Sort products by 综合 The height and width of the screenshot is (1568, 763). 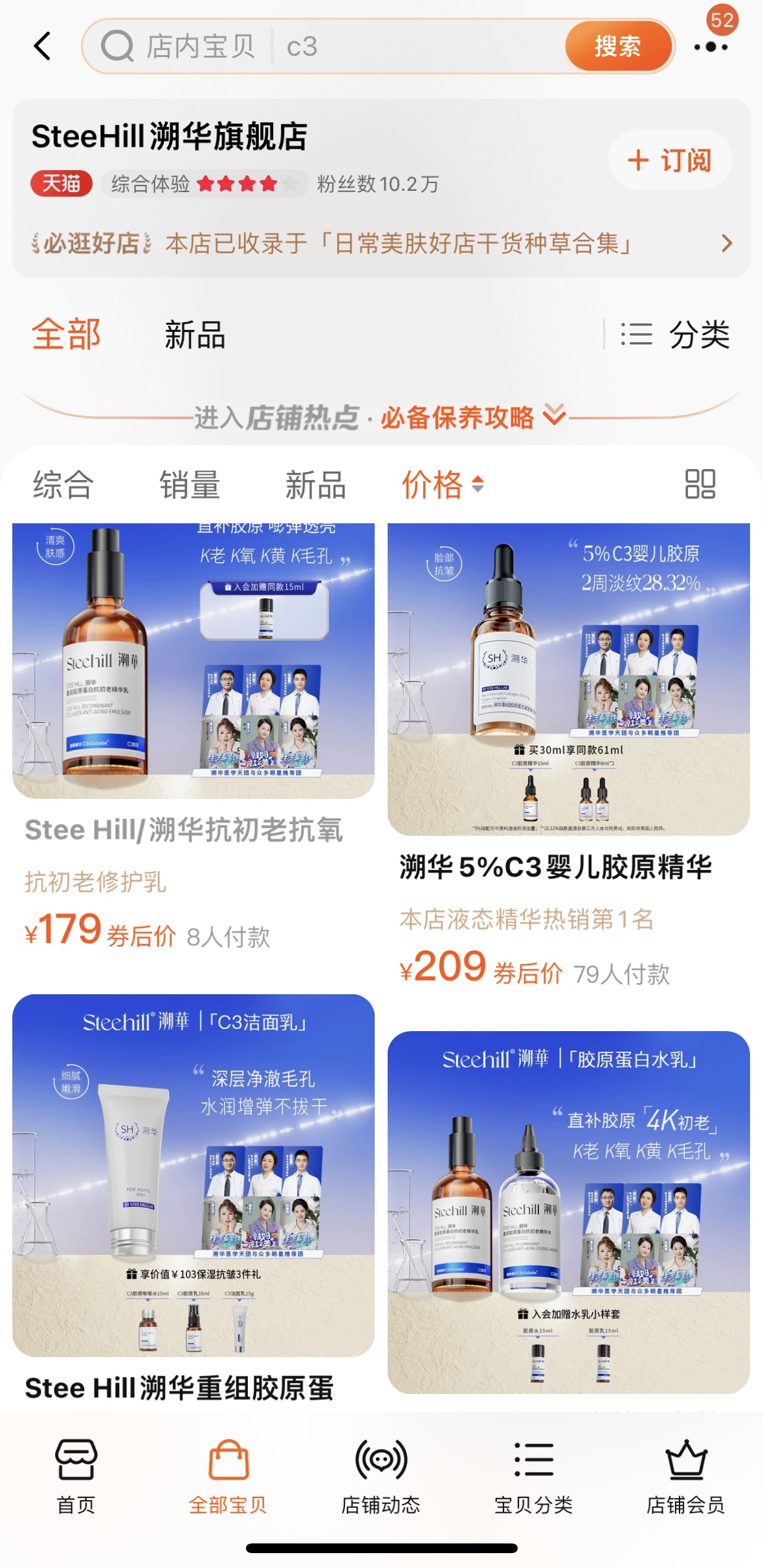point(63,485)
